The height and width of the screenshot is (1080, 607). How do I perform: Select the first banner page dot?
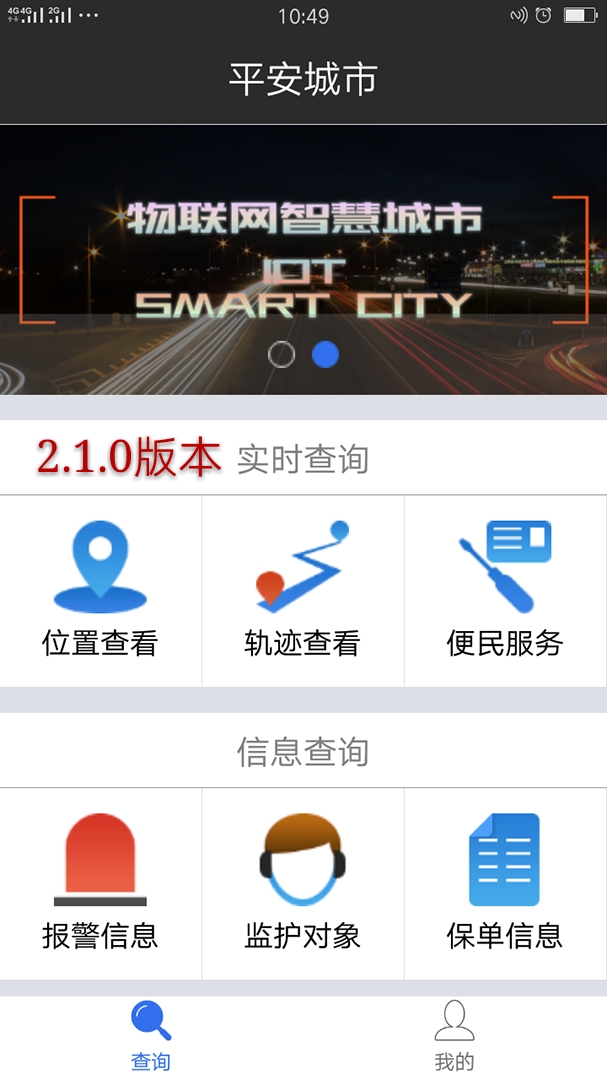pyautogui.click(x=282, y=354)
